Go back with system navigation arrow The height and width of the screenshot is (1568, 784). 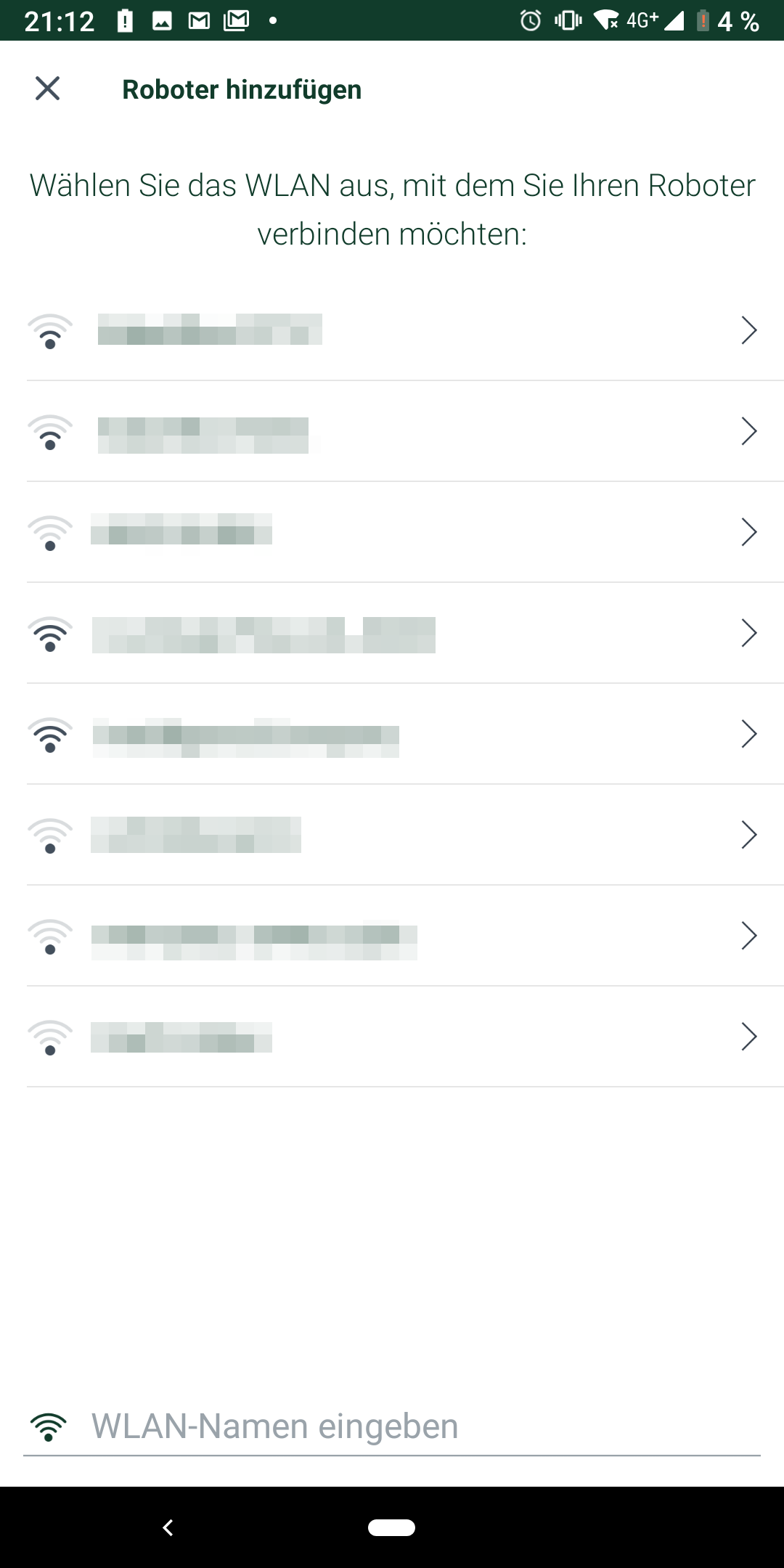pyautogui.click(x=168, y=1527)
